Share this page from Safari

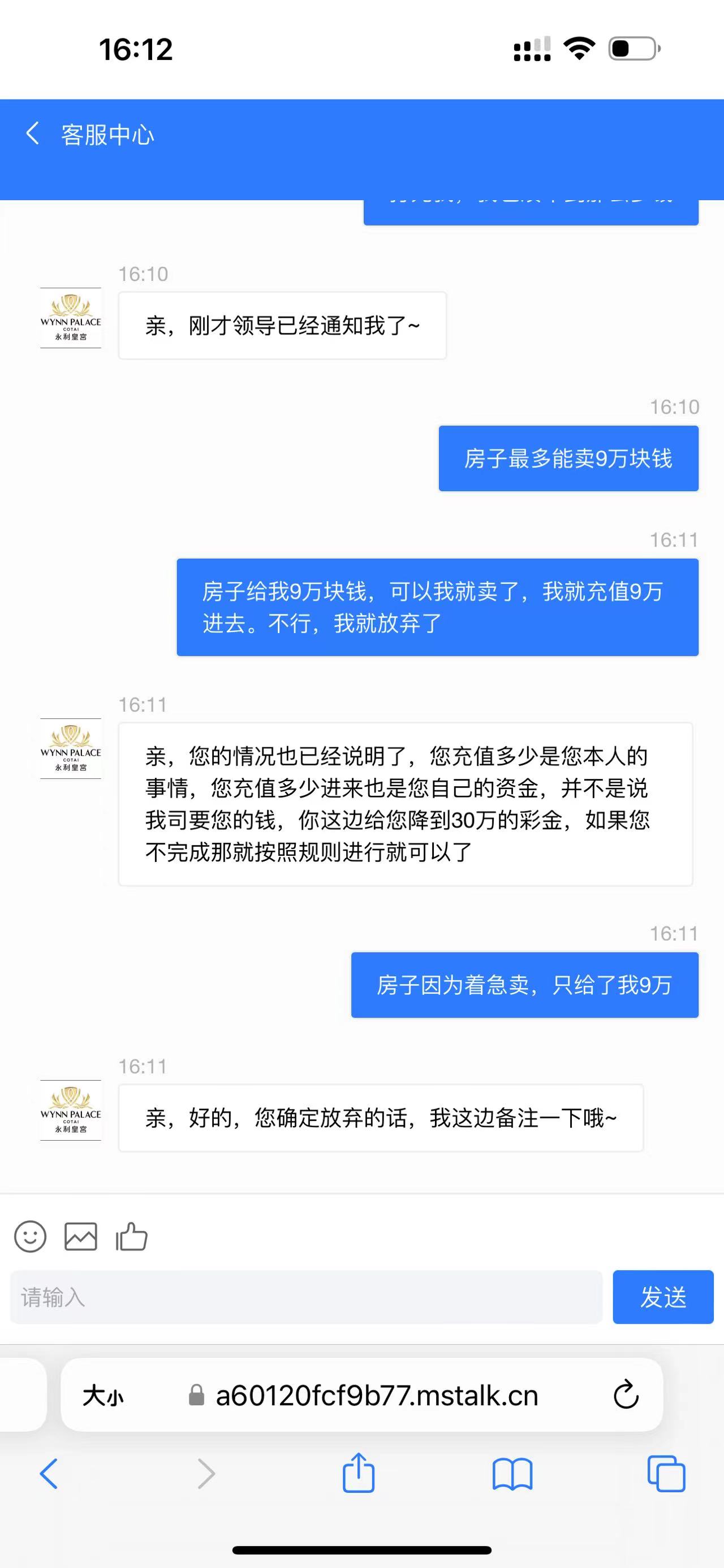pos(358,1472)
